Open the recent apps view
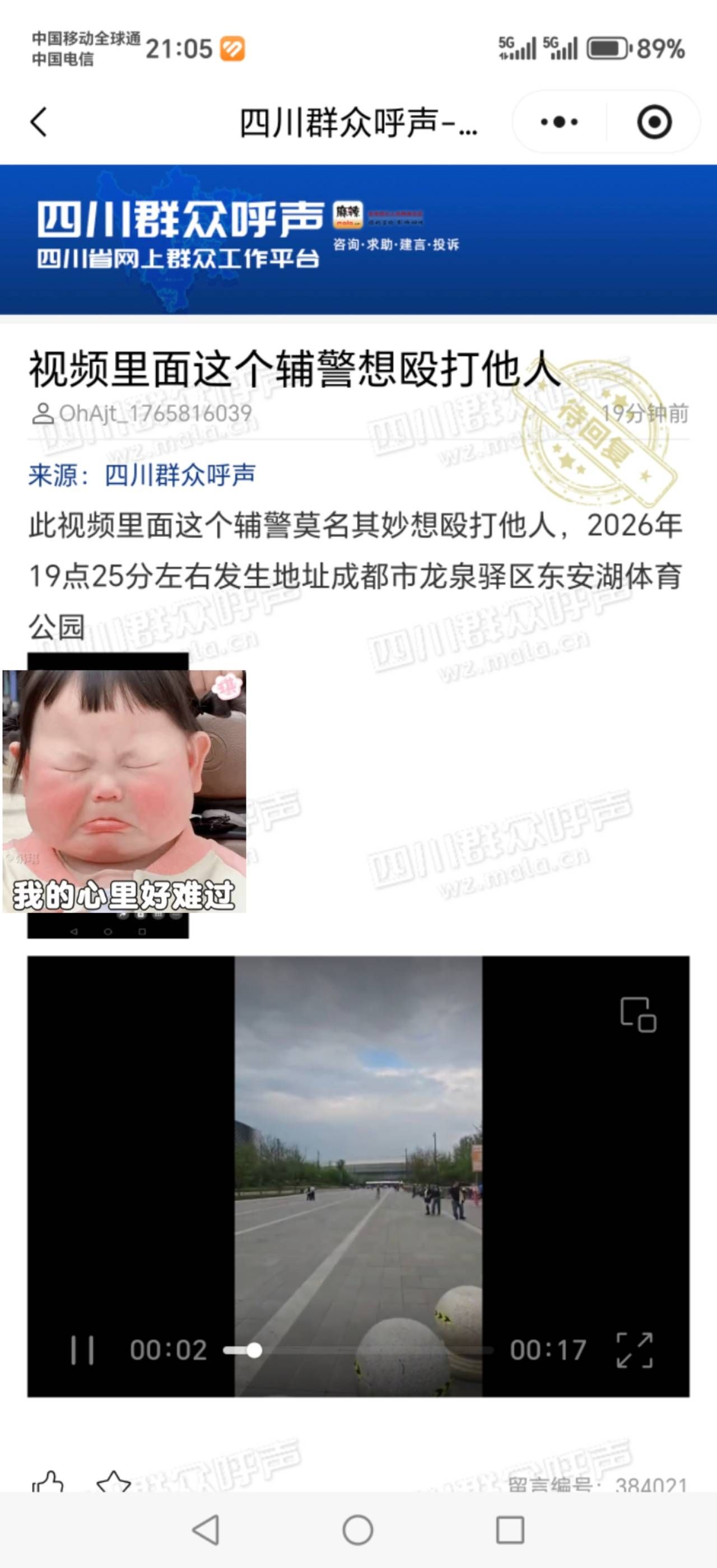 click(x=510, y=1529)
